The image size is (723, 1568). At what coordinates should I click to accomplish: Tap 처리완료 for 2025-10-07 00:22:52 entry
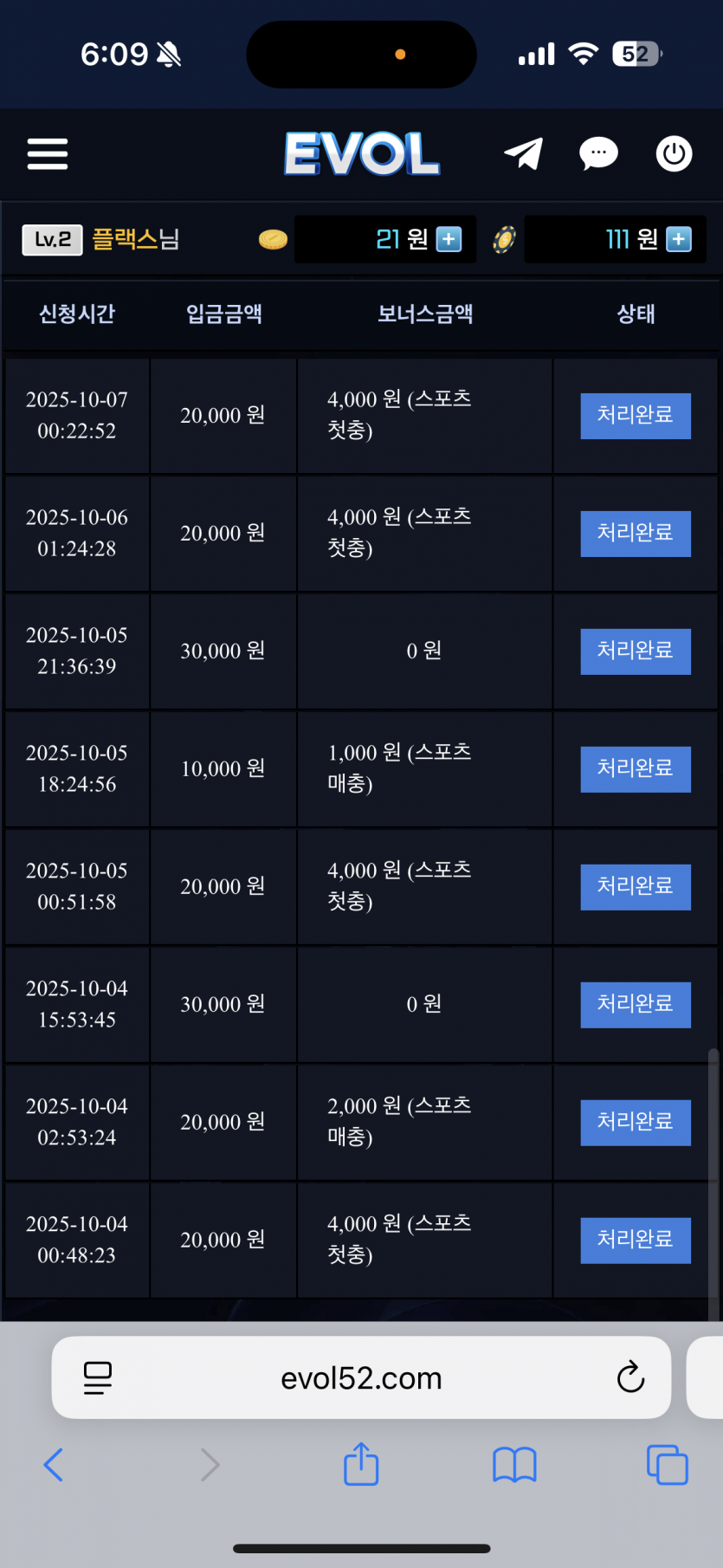[635, 416]
